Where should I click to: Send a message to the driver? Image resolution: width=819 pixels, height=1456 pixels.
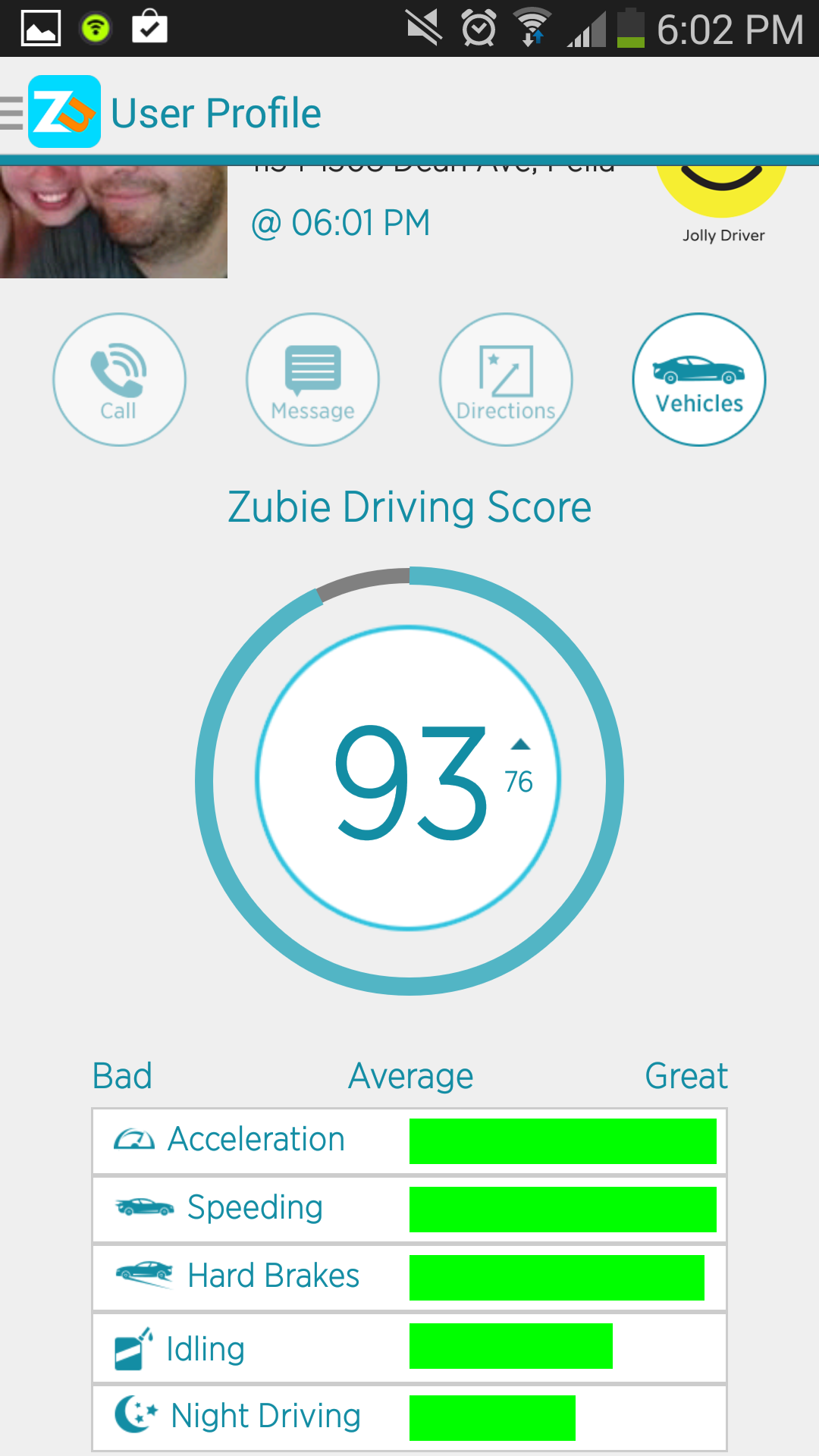(312, 379)
